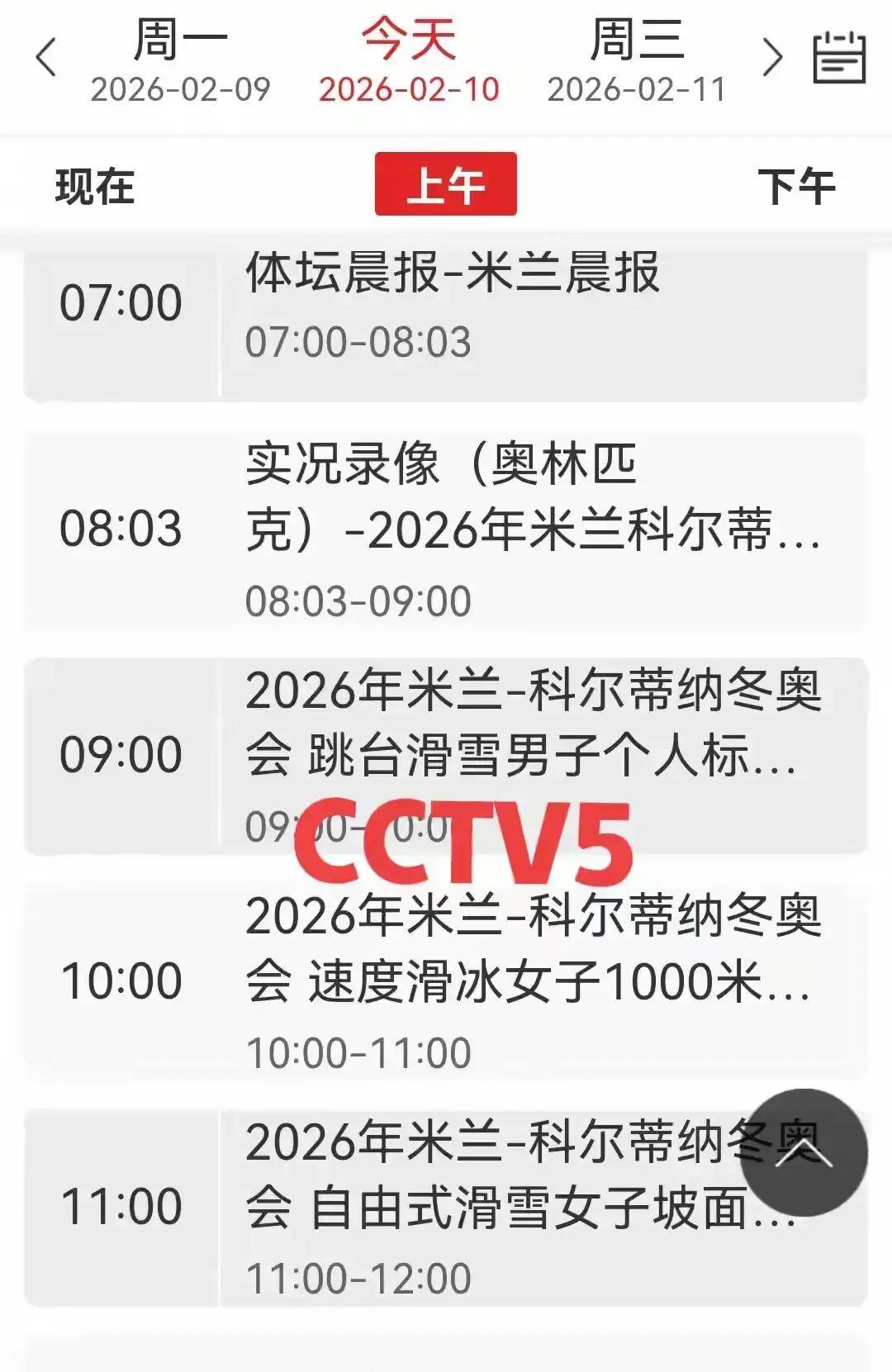This screenshot has height=1372, width=892.
Task: Open the calendar date picker
Action: pos(839,58)
